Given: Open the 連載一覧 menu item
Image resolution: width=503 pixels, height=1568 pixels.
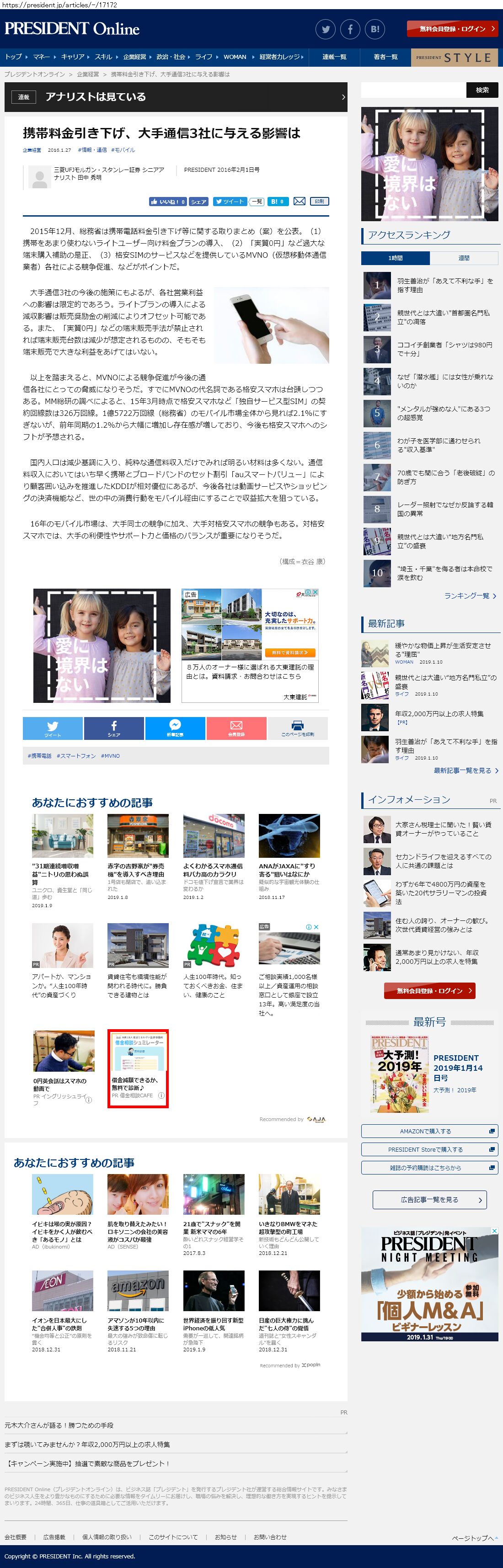Looking at the screenshot, I should (334, 57).
